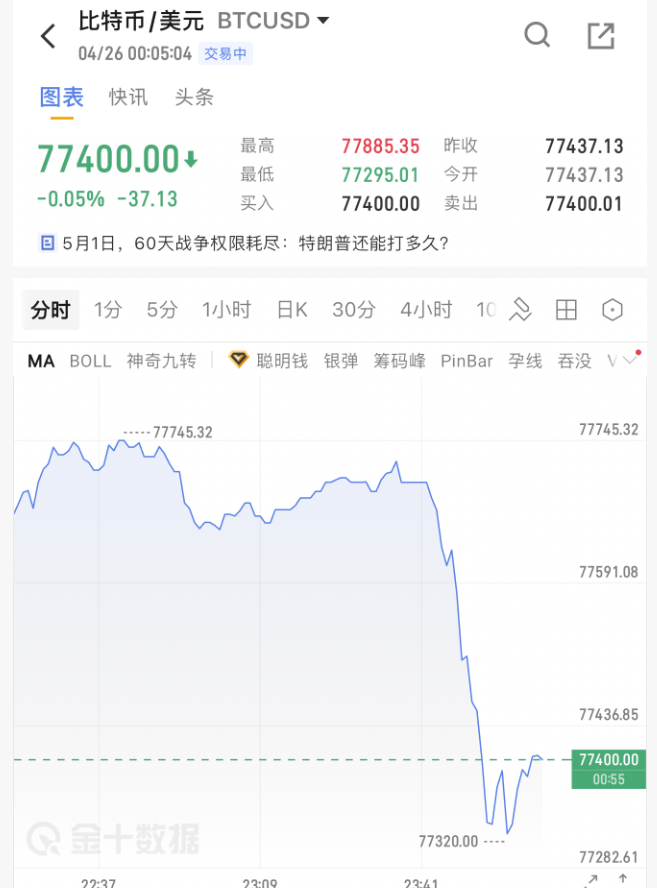Open the search magnifier icon

point(537,36)
